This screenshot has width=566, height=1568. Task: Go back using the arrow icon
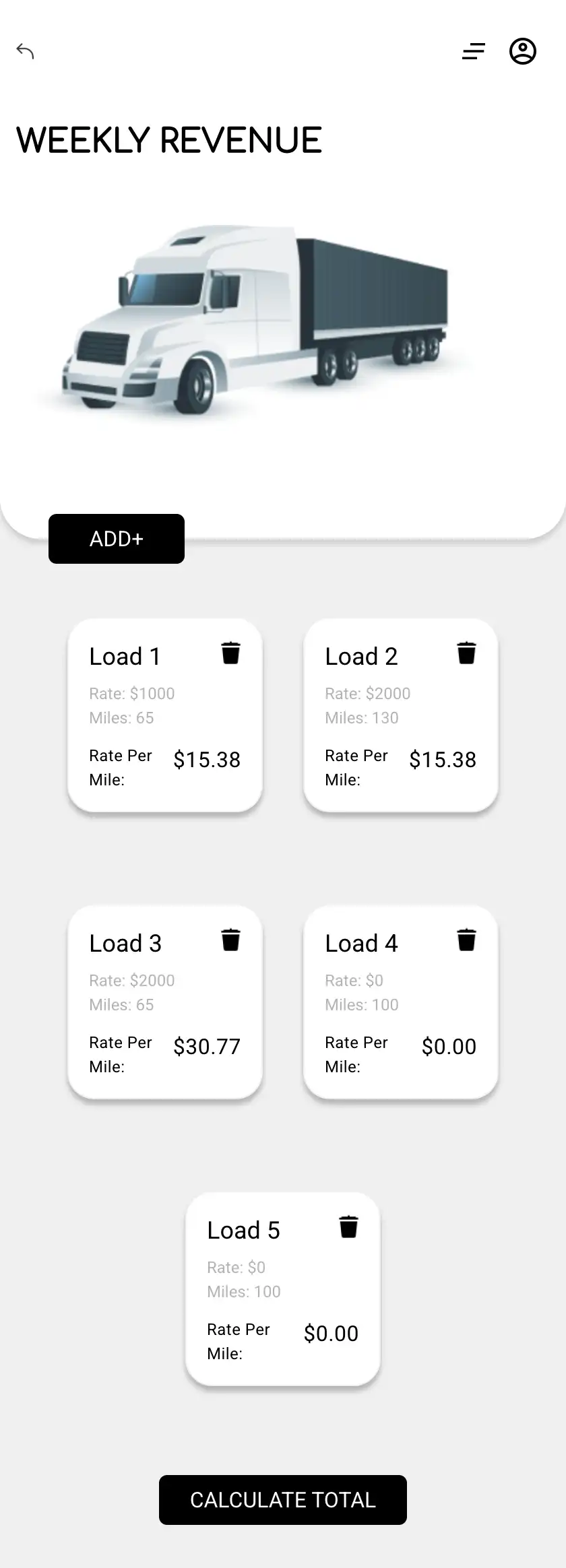[x=25, y=51]
